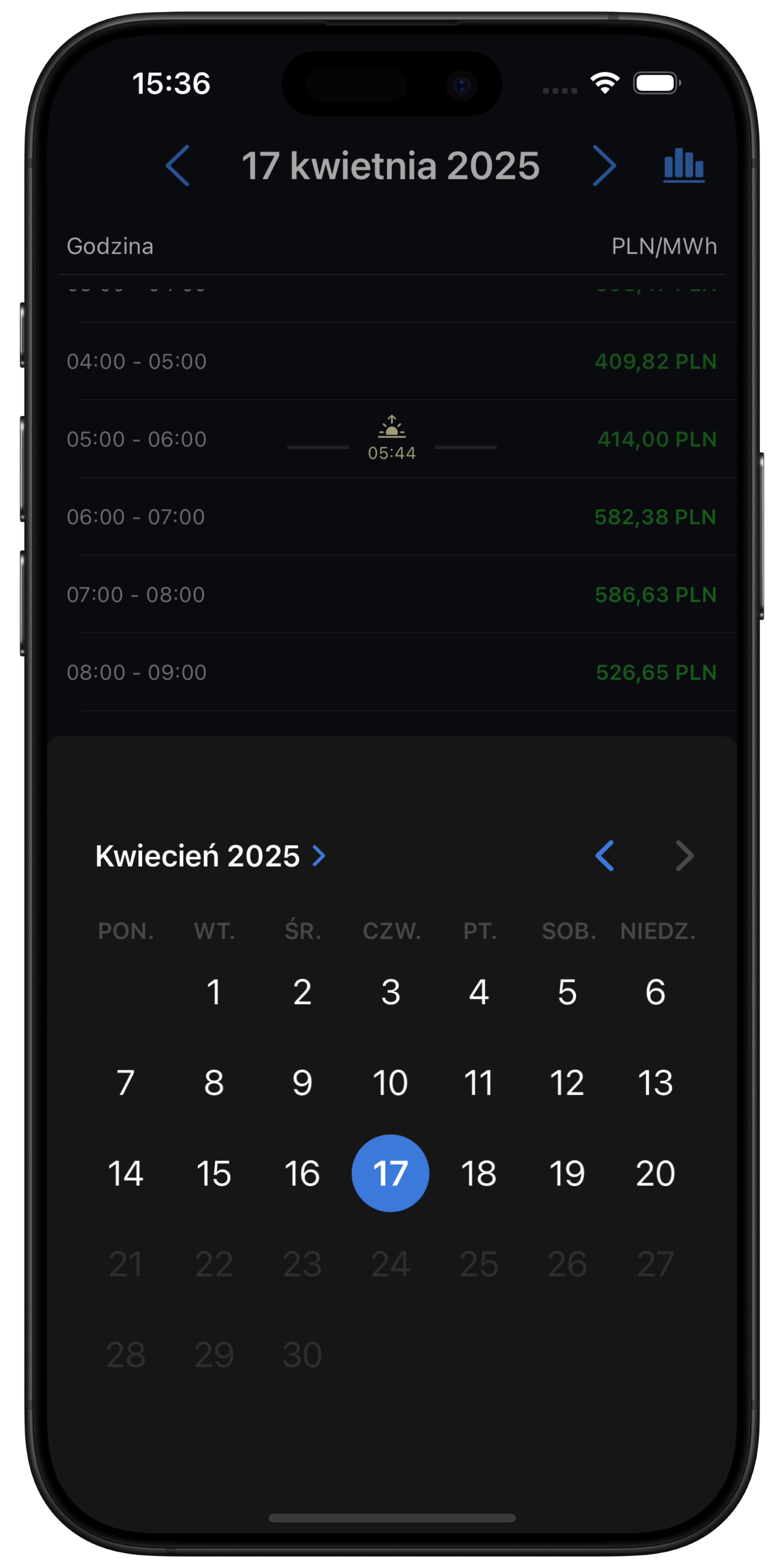Tap the highlighted day 17
Viewport: 784px width, 1568px height.
pos(391,1173)
